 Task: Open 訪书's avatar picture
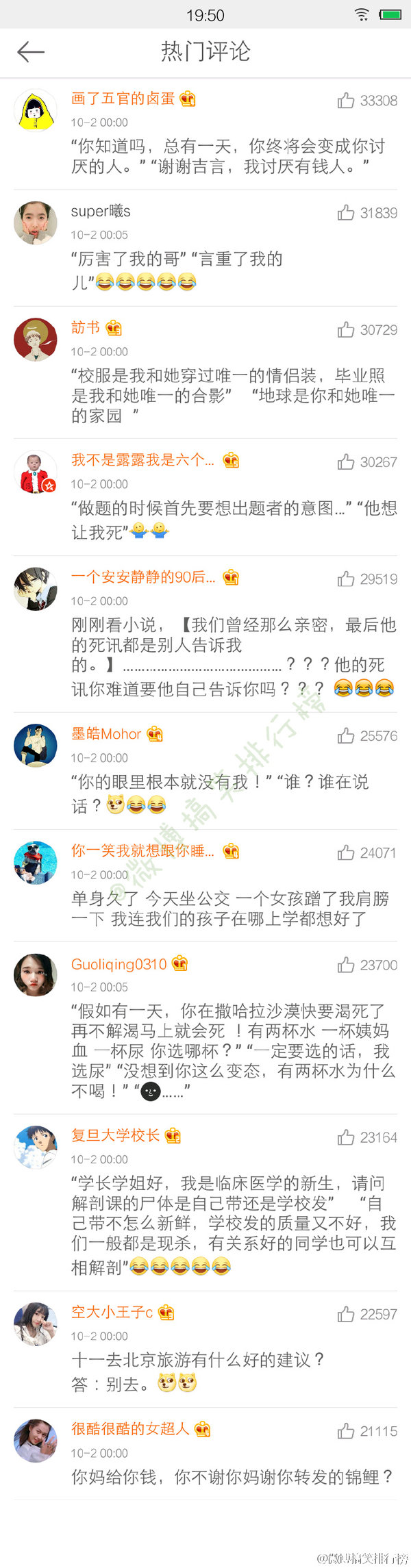click(x=36, y=340)
